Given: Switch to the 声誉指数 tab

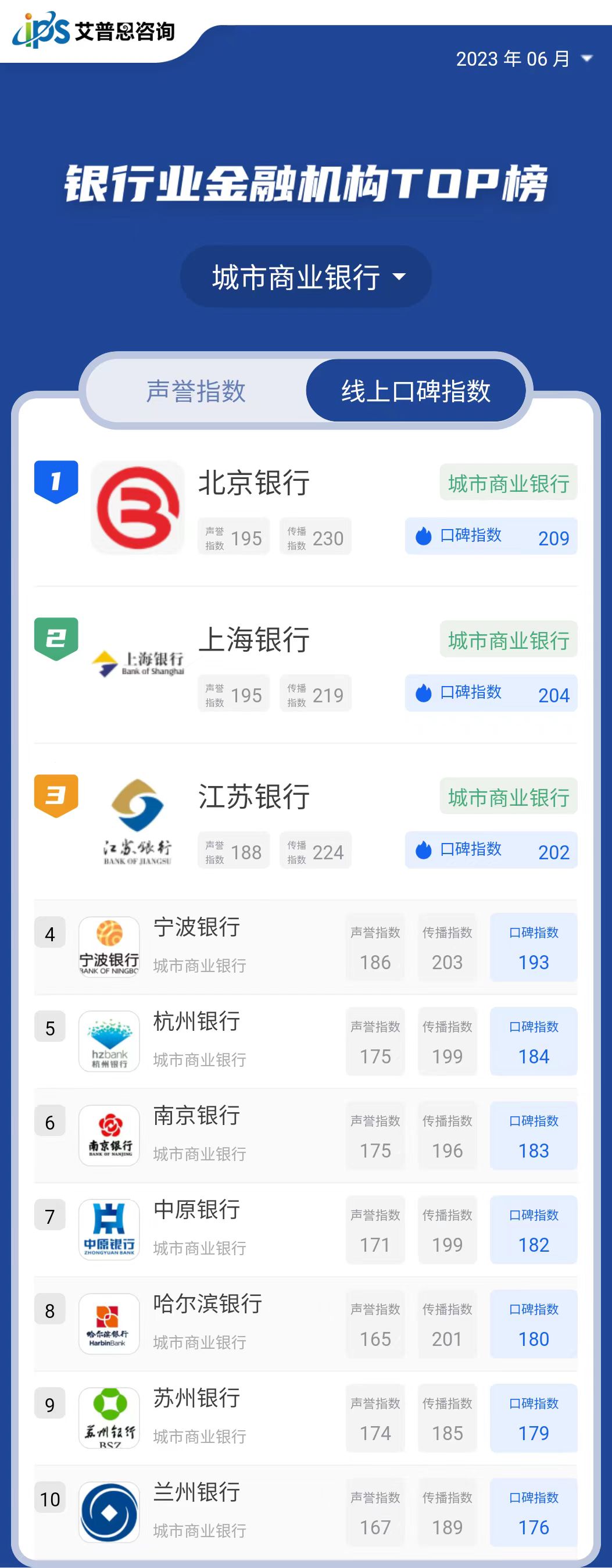Looking at the screenshot, I should [196, 391].
